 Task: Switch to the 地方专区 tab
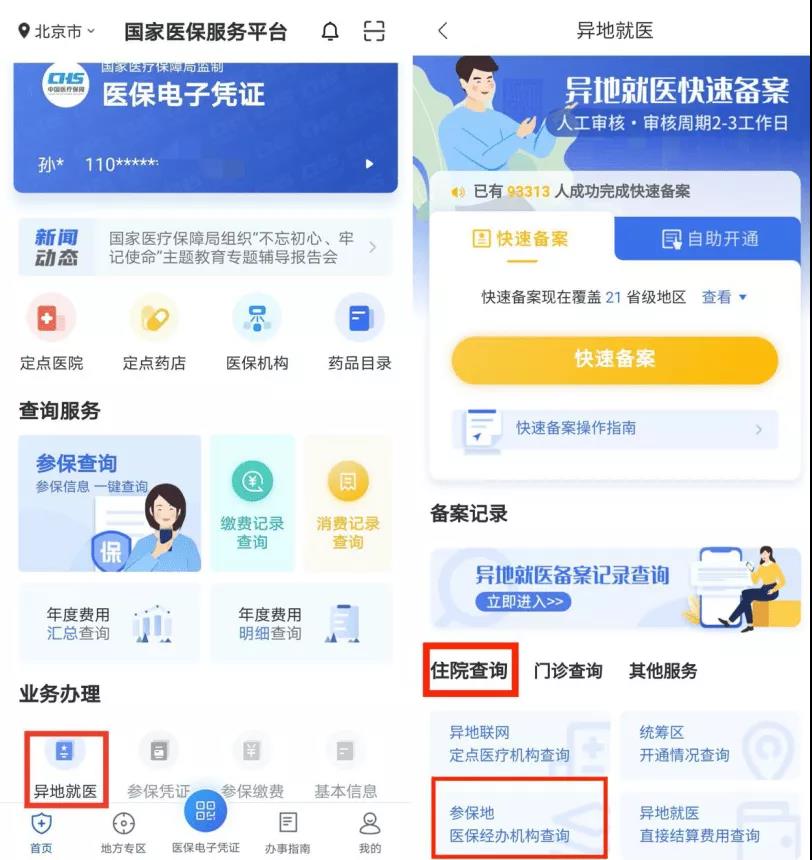click(123, 832)
